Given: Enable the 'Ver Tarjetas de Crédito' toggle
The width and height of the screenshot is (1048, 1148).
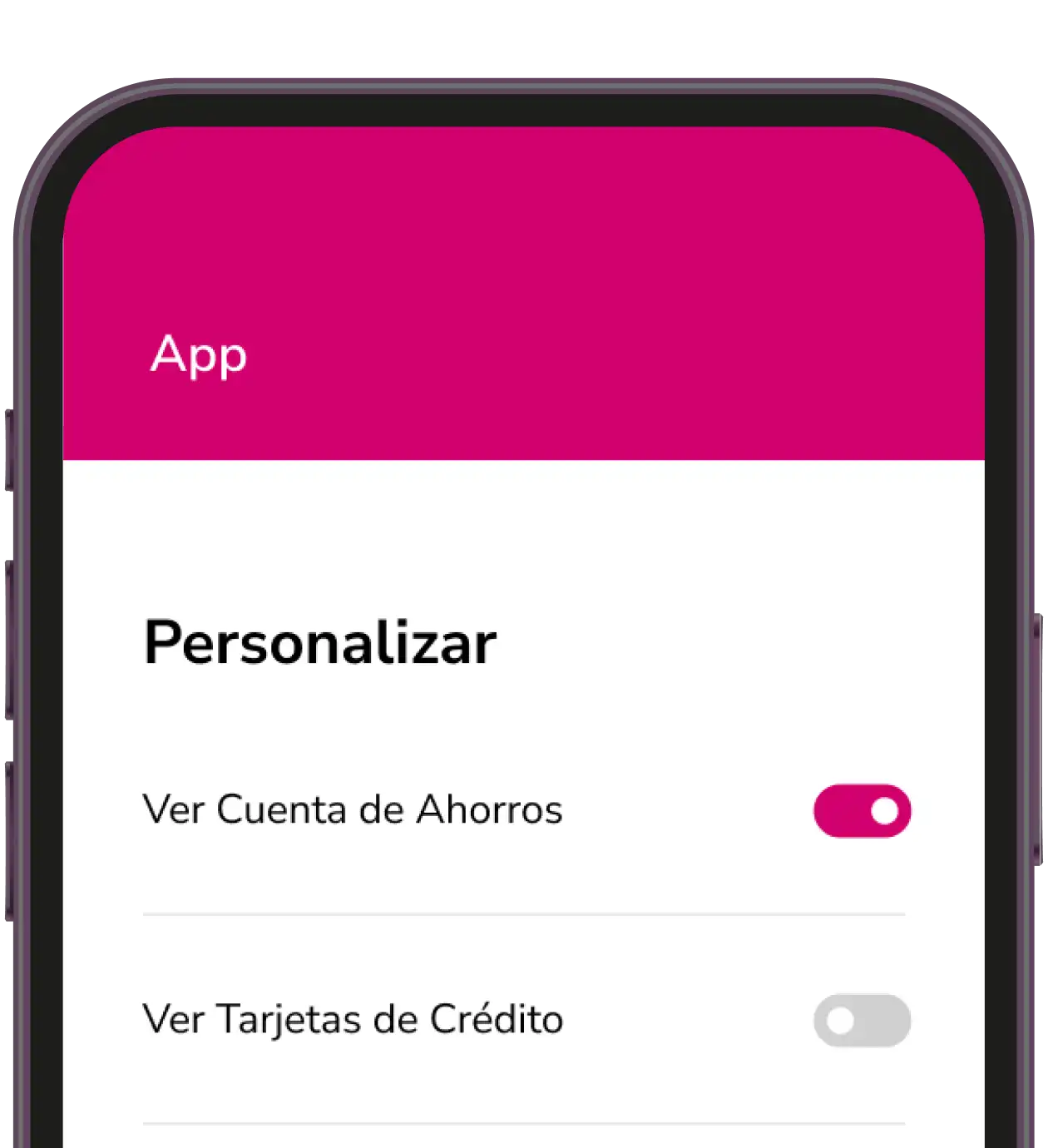Looking at the screenshot, I should [861, 1018].
